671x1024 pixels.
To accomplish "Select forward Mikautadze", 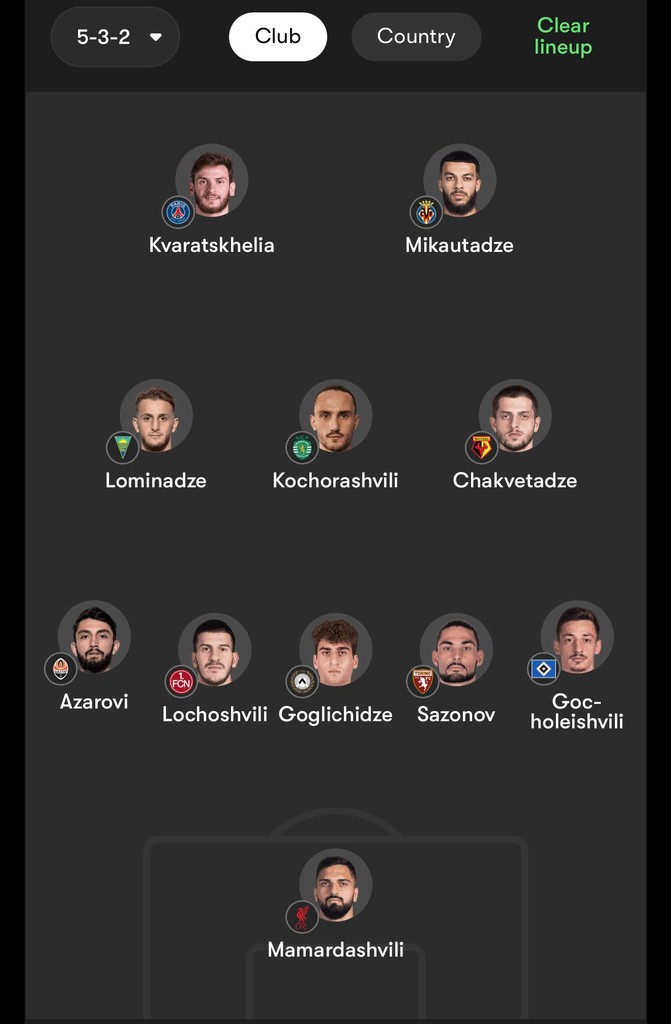I will tap(459, 183).
